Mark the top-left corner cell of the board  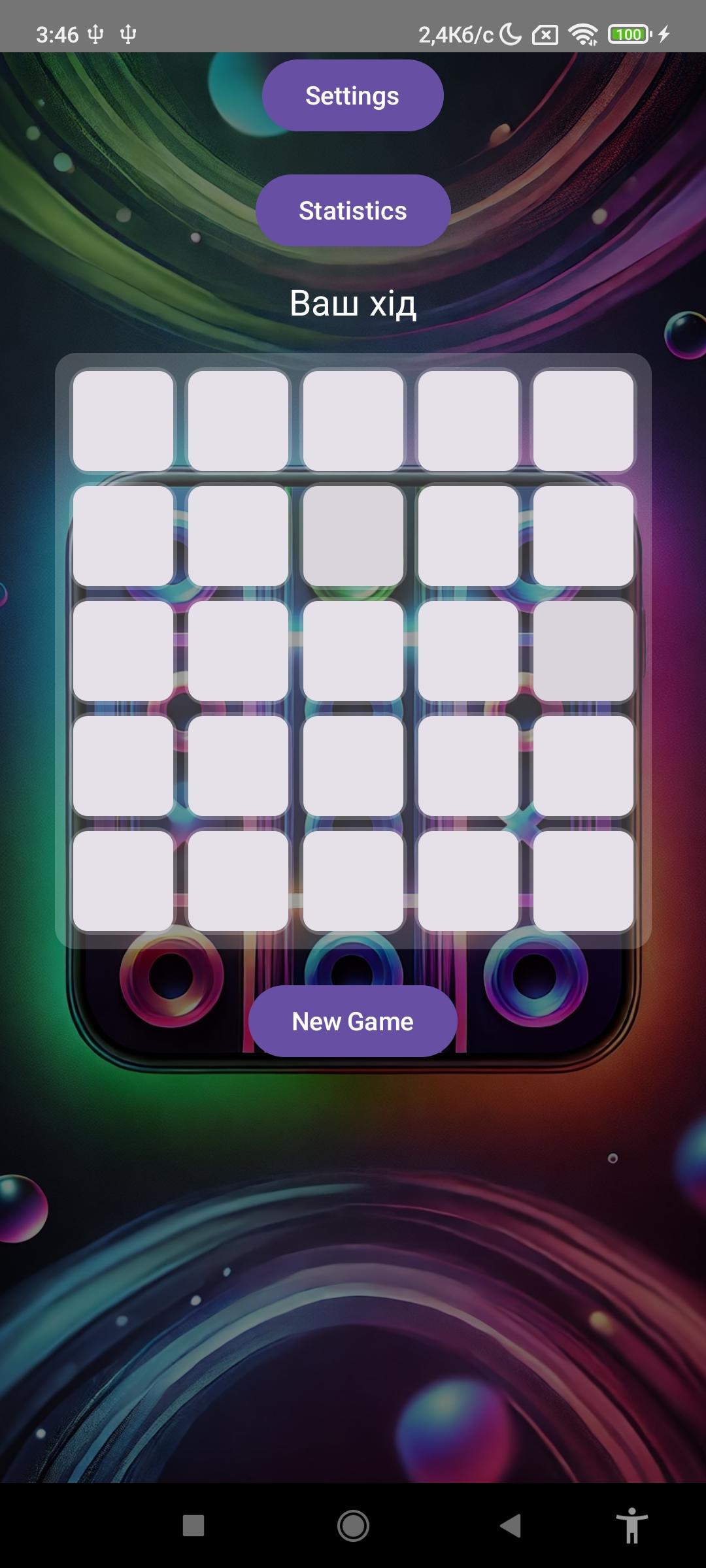pos(123,421)
